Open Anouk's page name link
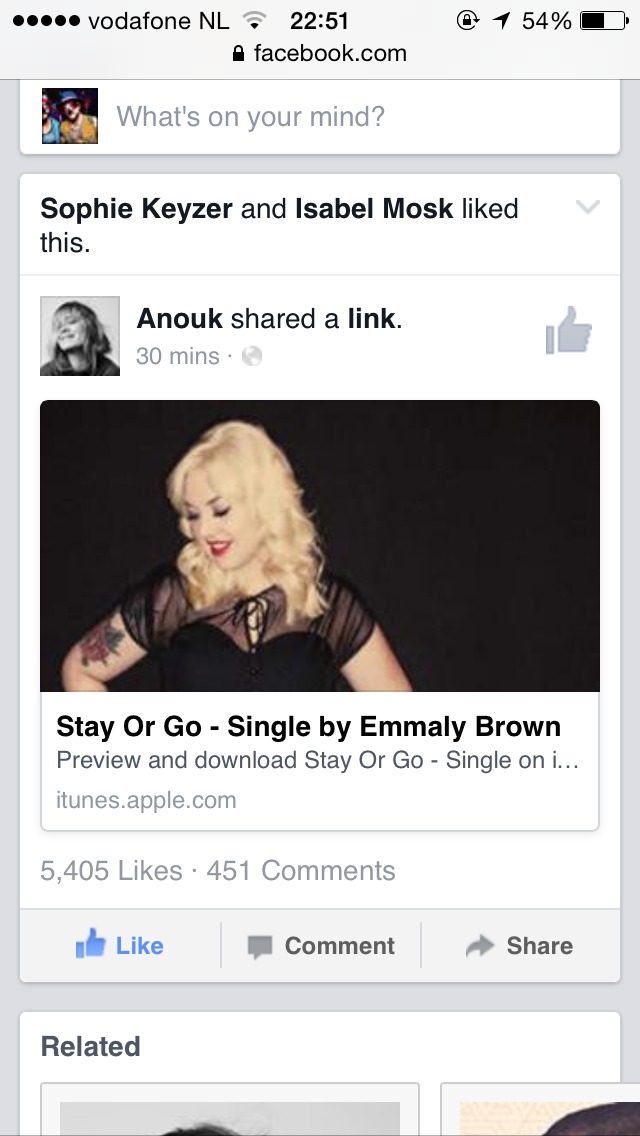 click(x=180, y=319)
